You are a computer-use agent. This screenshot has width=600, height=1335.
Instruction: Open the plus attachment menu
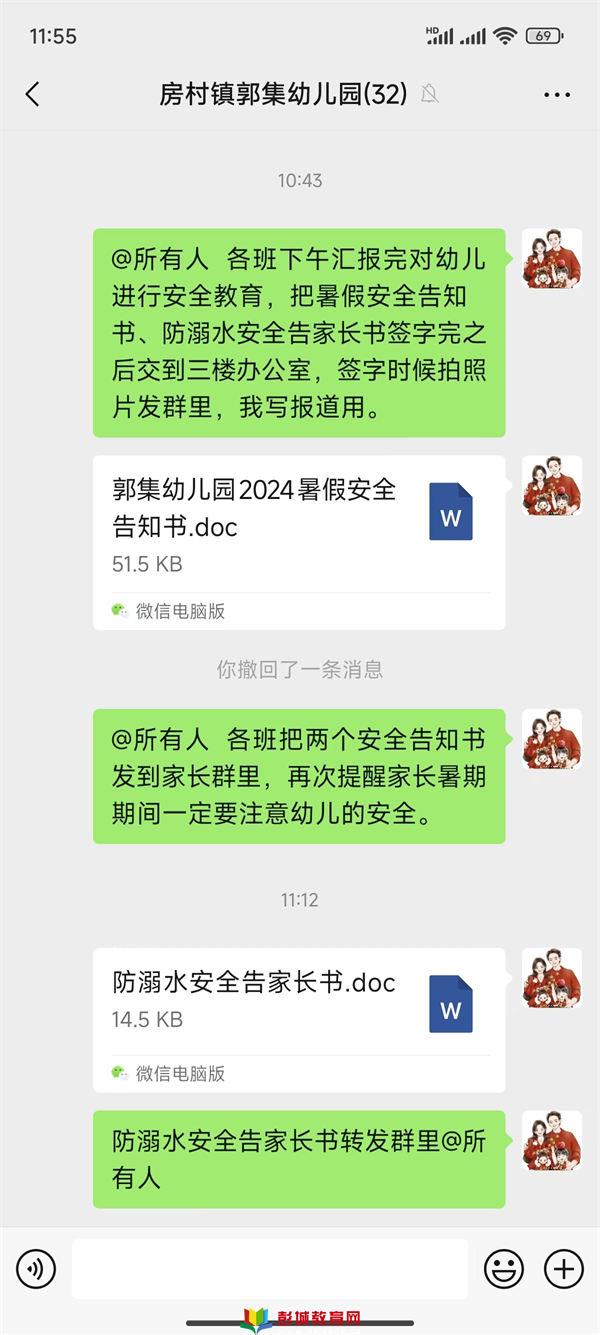563,1269
